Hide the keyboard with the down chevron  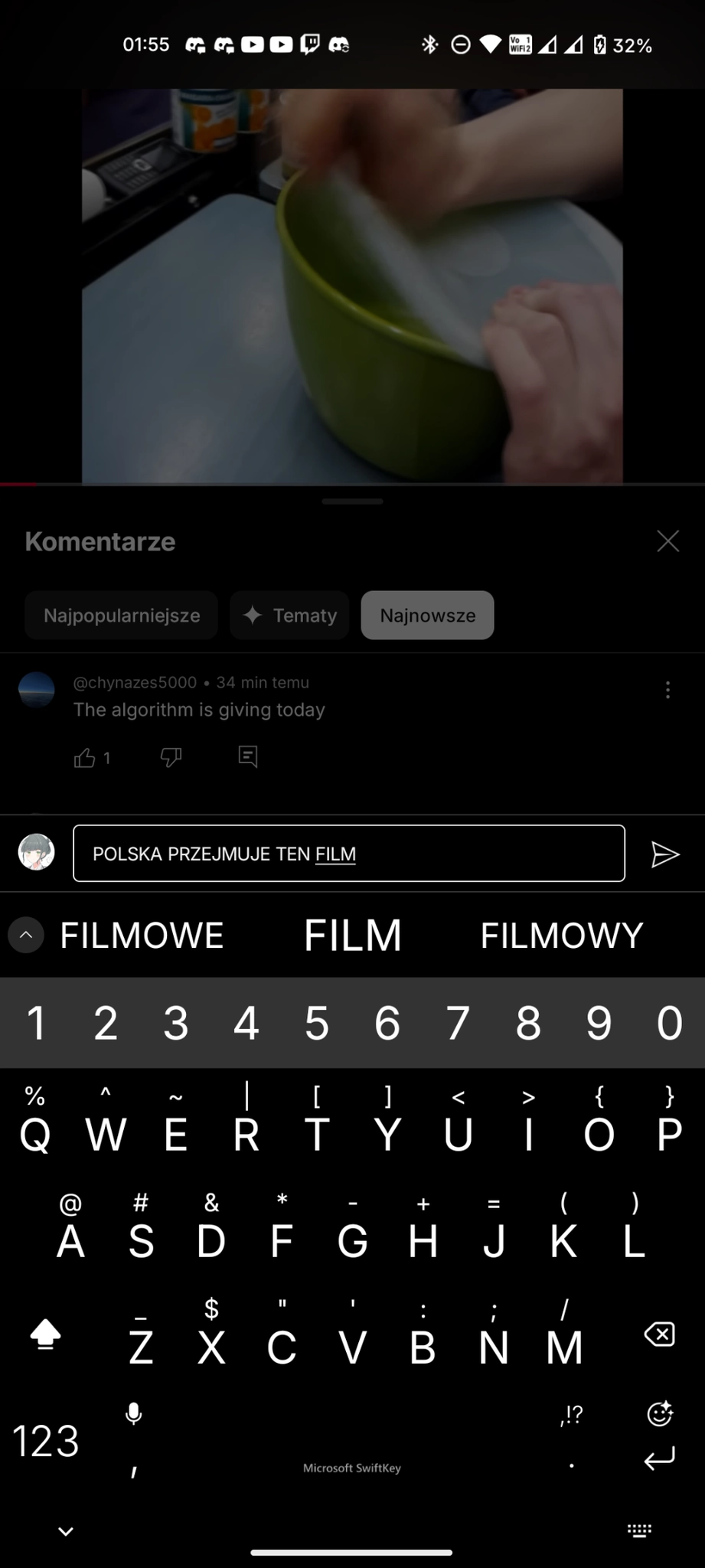(x=66, y=1532)
